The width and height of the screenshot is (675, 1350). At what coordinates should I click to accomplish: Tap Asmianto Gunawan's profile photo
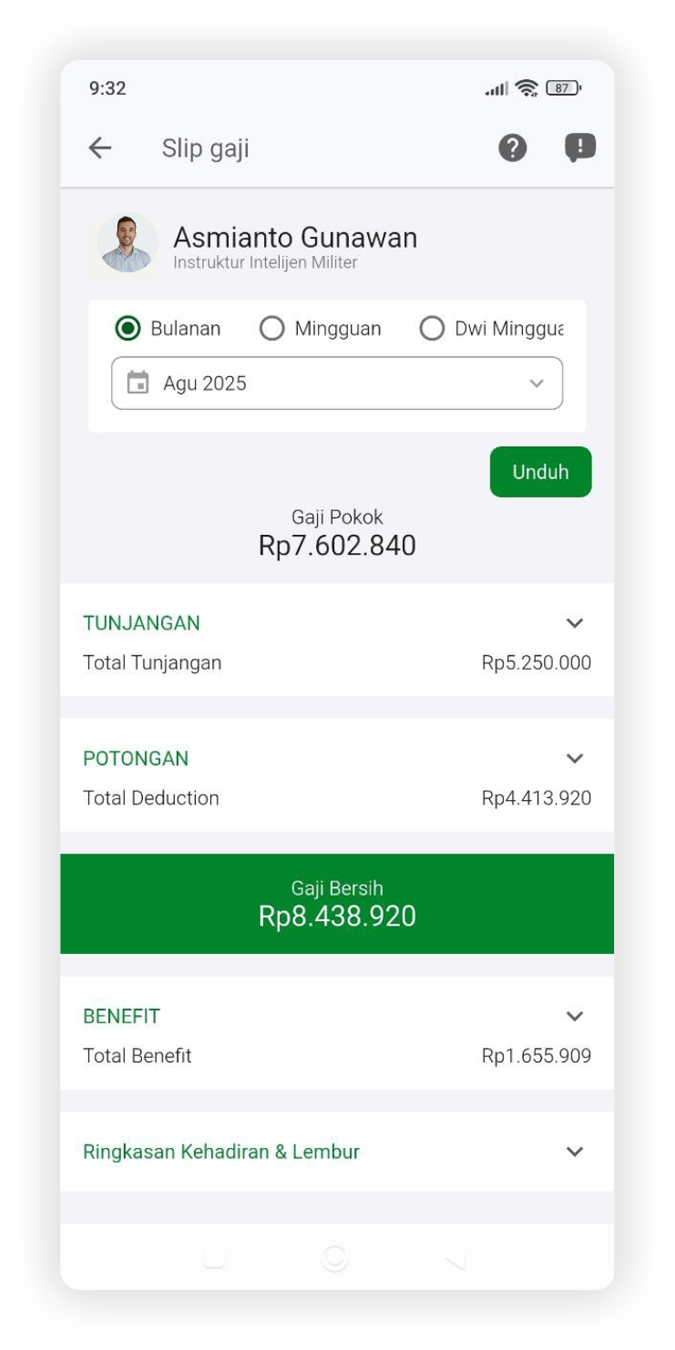click(127, 243)
